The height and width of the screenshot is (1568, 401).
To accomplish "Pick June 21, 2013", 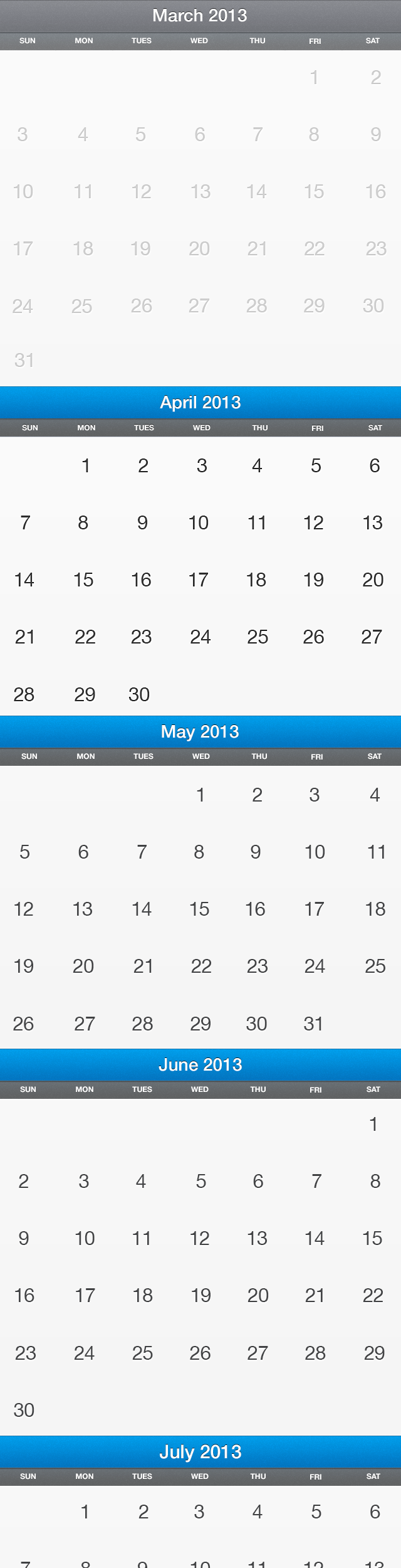I will tap(315, 1295).
